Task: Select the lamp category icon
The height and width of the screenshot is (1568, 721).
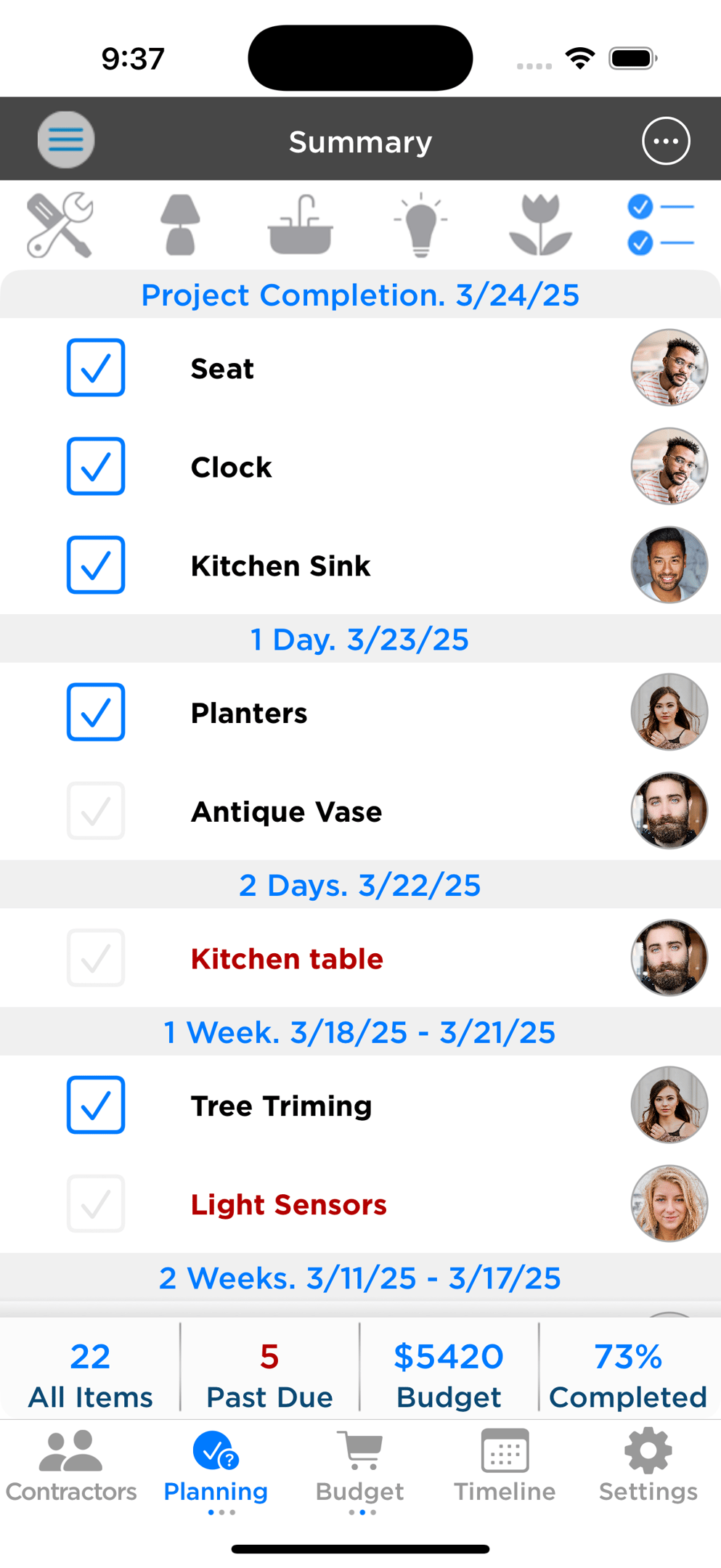Action: tap(180, 224)
